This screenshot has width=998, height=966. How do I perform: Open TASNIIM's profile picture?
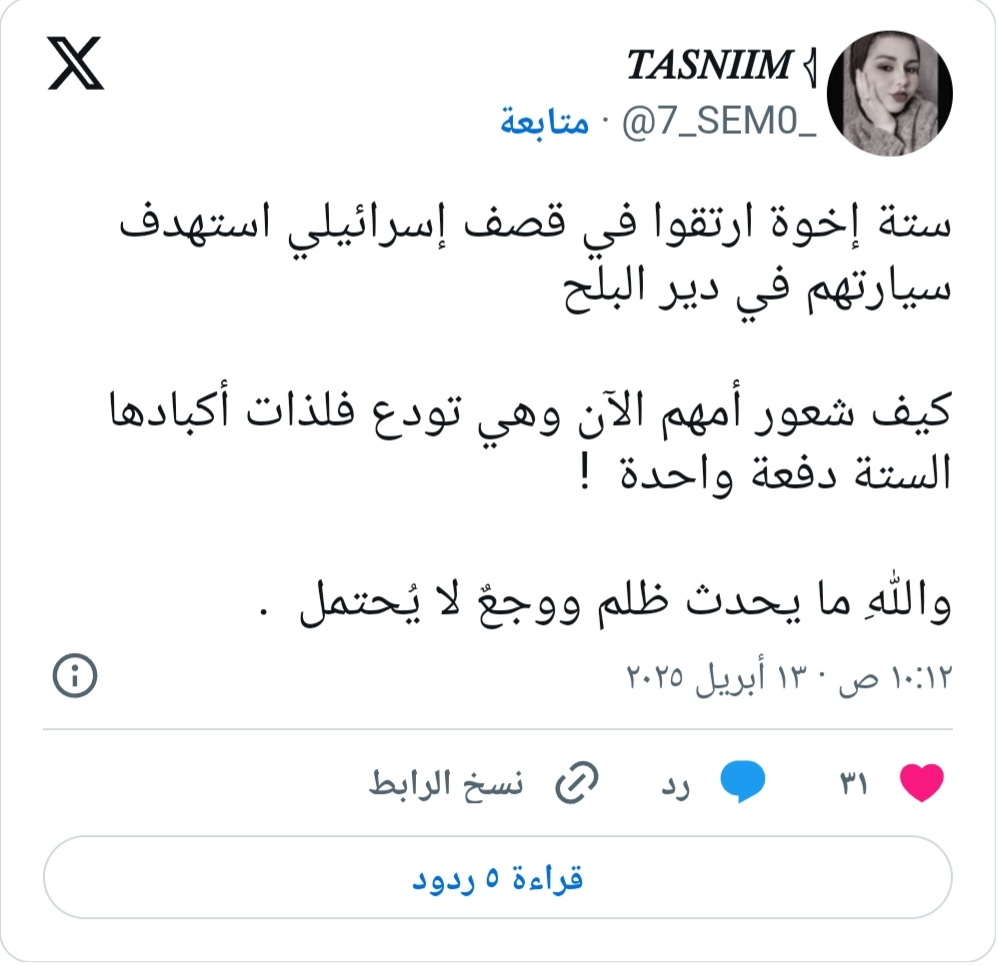tap(890, 92)
